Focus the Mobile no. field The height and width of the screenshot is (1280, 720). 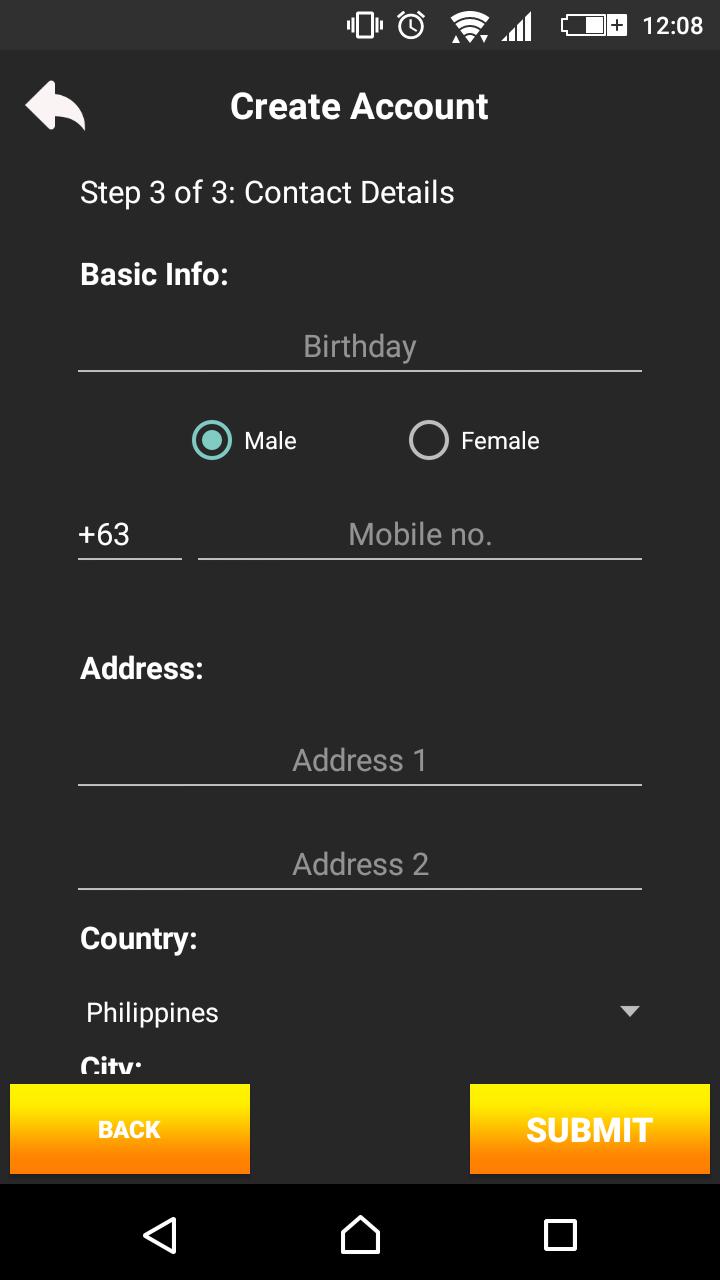click(420, 535)
